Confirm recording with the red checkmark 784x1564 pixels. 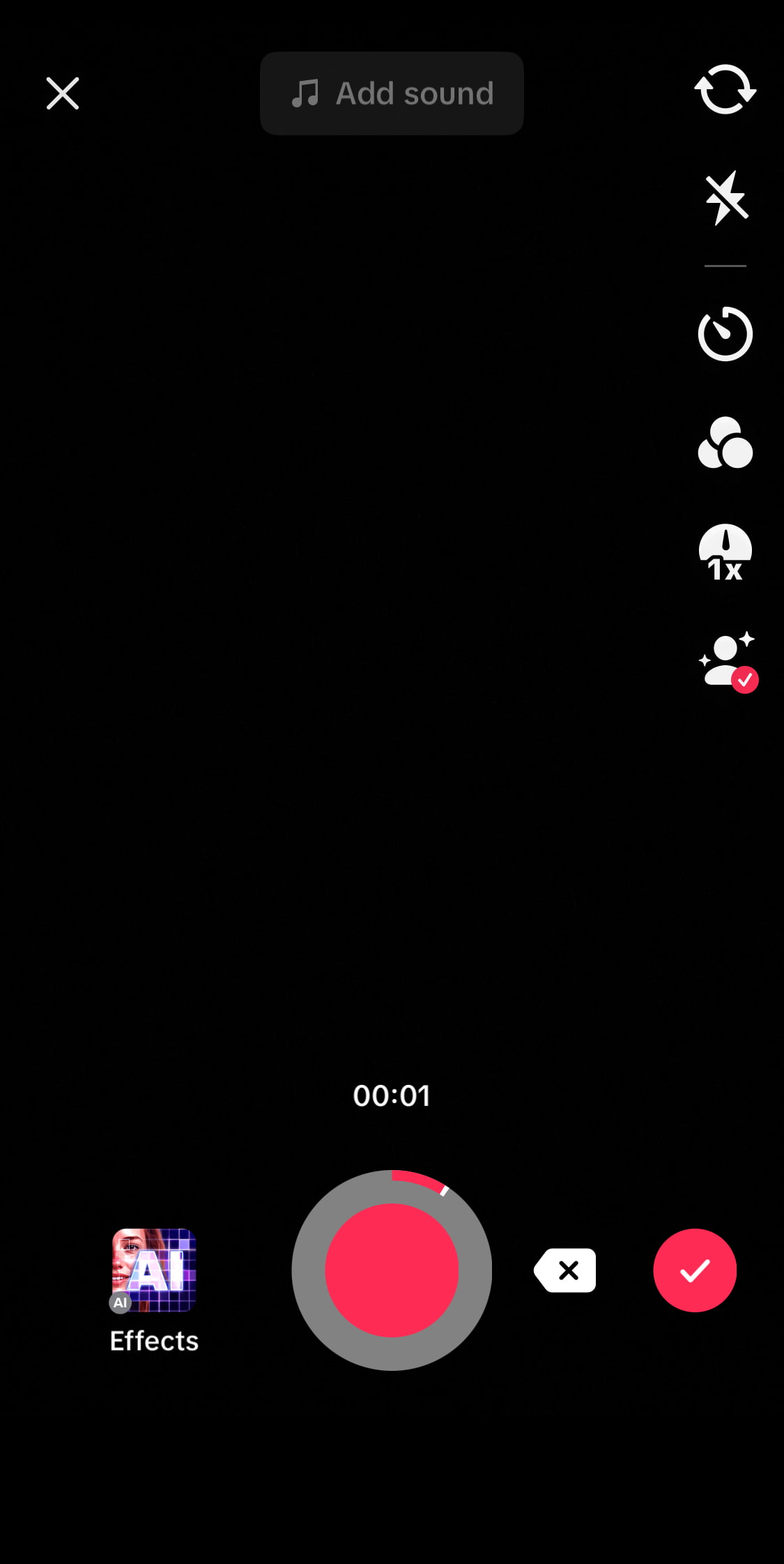(x=695, y=1270)
